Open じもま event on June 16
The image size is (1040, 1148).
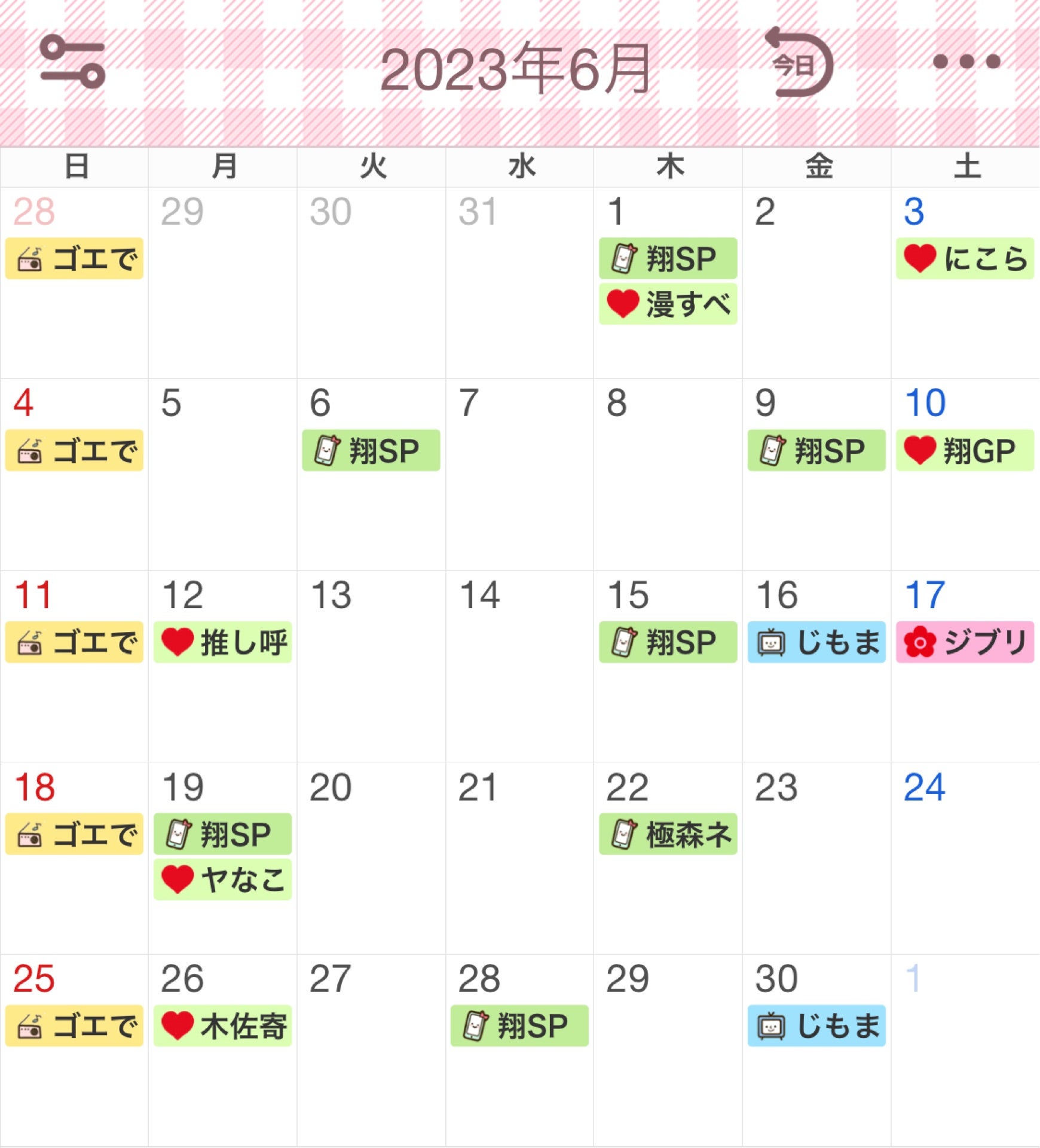click(816, 642)
